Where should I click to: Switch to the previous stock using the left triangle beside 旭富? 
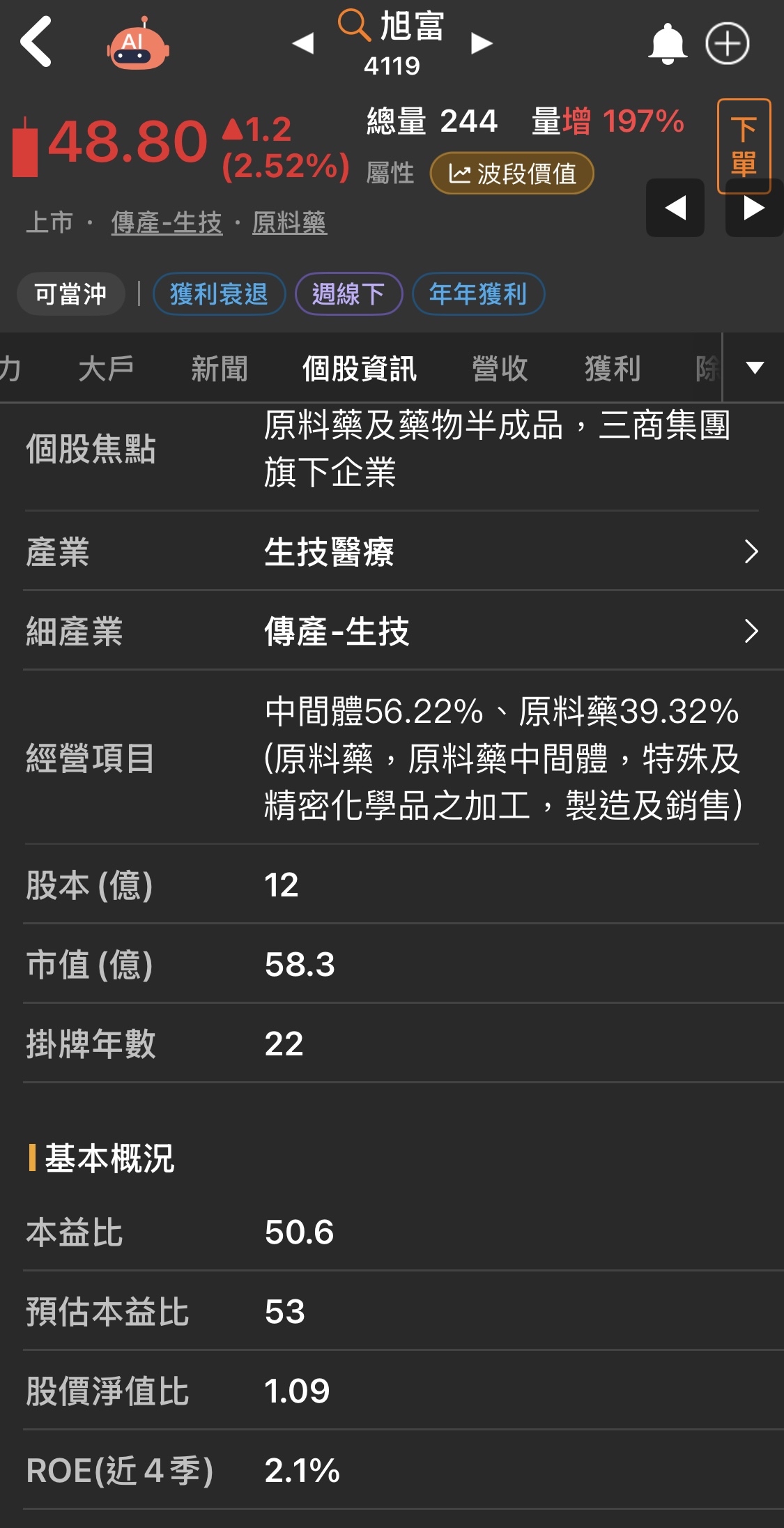[x=302, y=43]
